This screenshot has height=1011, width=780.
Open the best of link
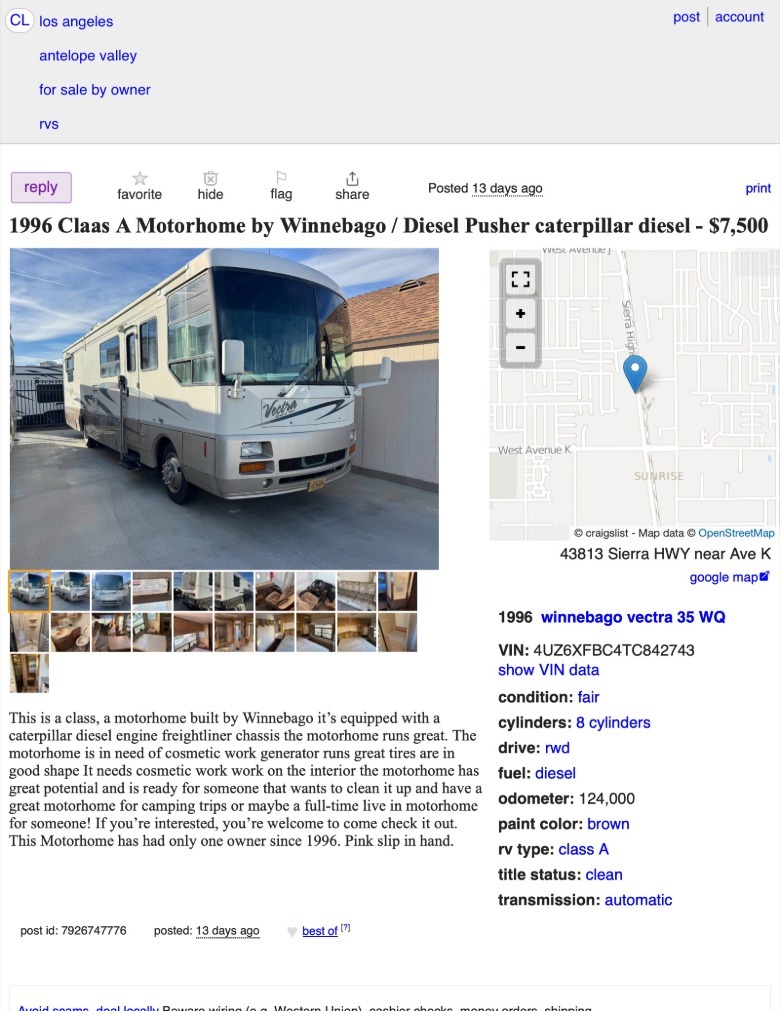tap(320, 931)
